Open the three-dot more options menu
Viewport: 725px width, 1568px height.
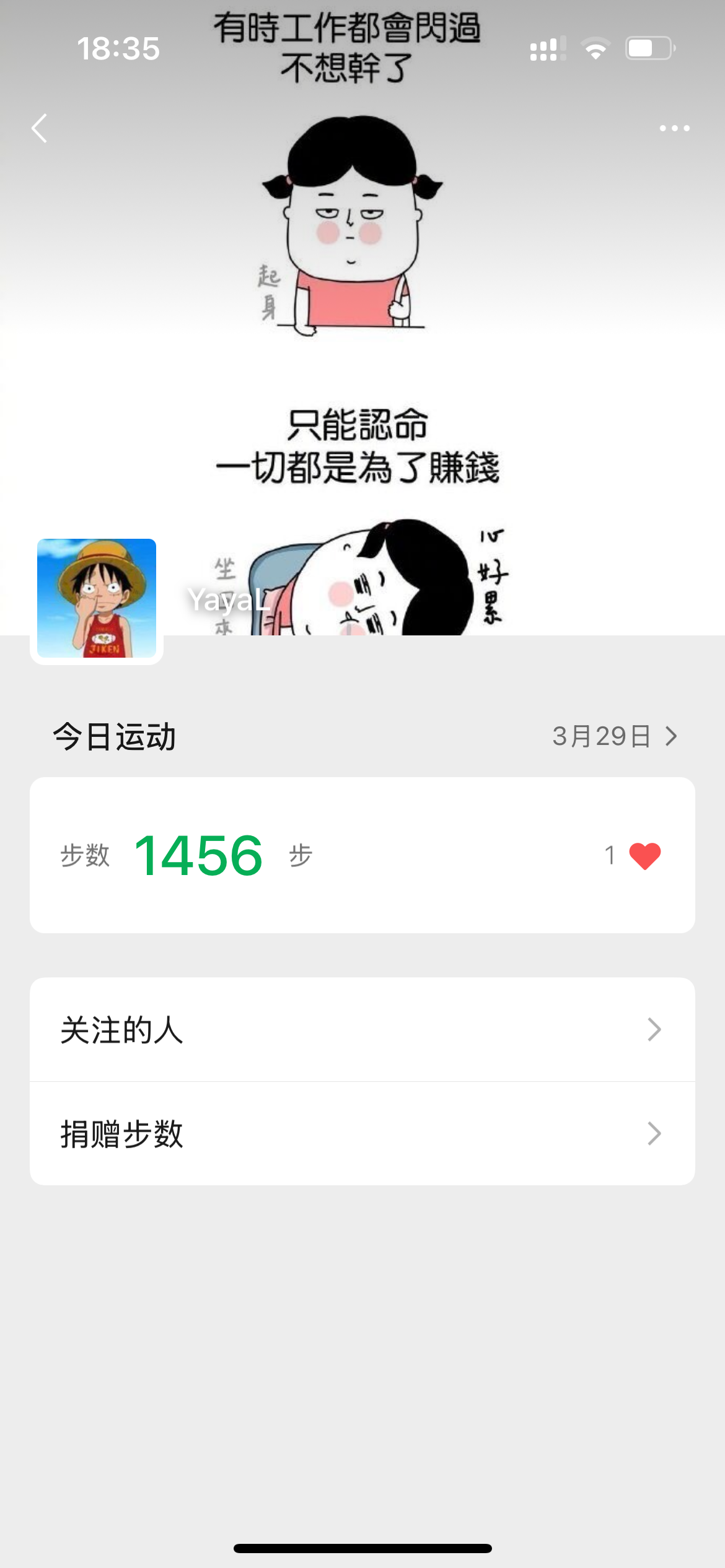tap(674, 128)
